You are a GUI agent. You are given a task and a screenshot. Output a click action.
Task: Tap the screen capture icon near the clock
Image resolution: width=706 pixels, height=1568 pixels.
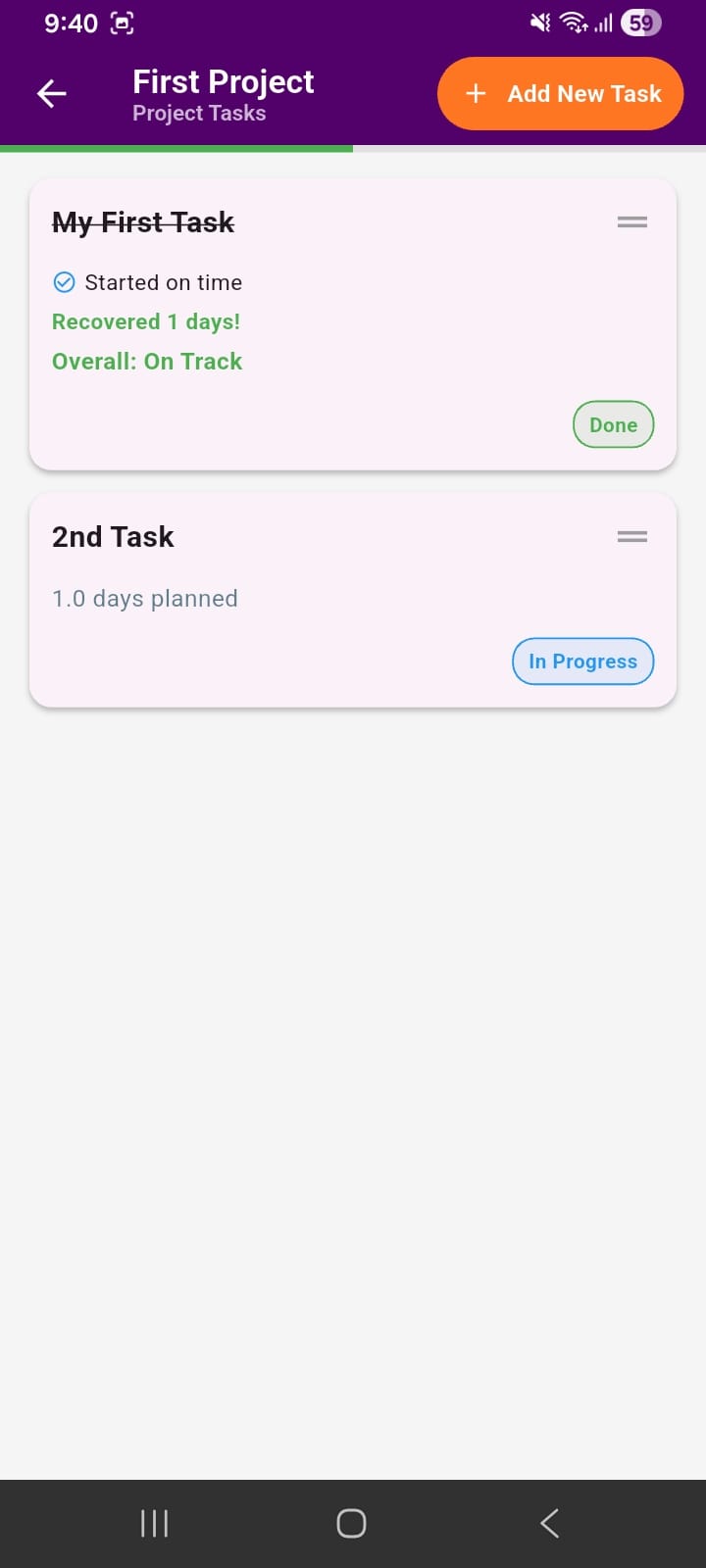pyautogui.click(x=121, y=22)
